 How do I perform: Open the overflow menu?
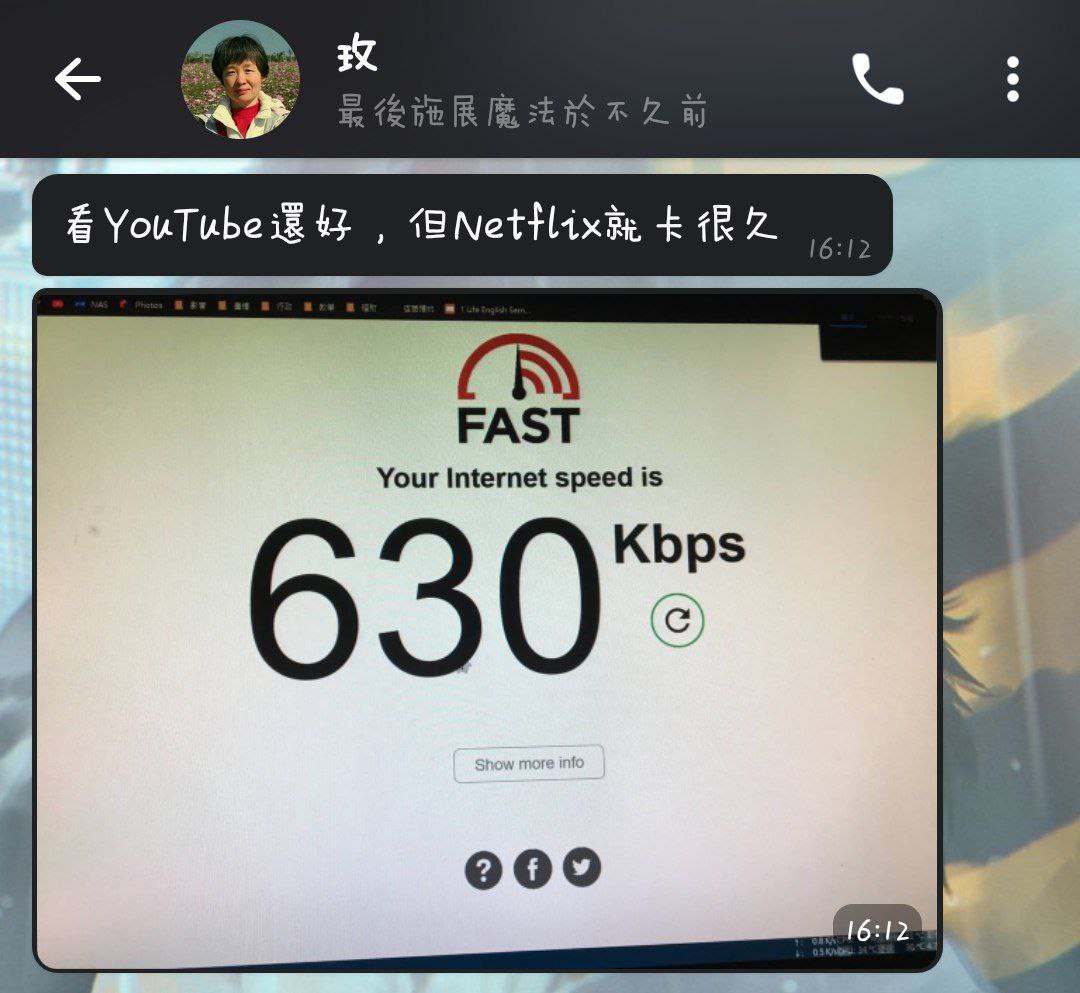(x=1012, y=79)
